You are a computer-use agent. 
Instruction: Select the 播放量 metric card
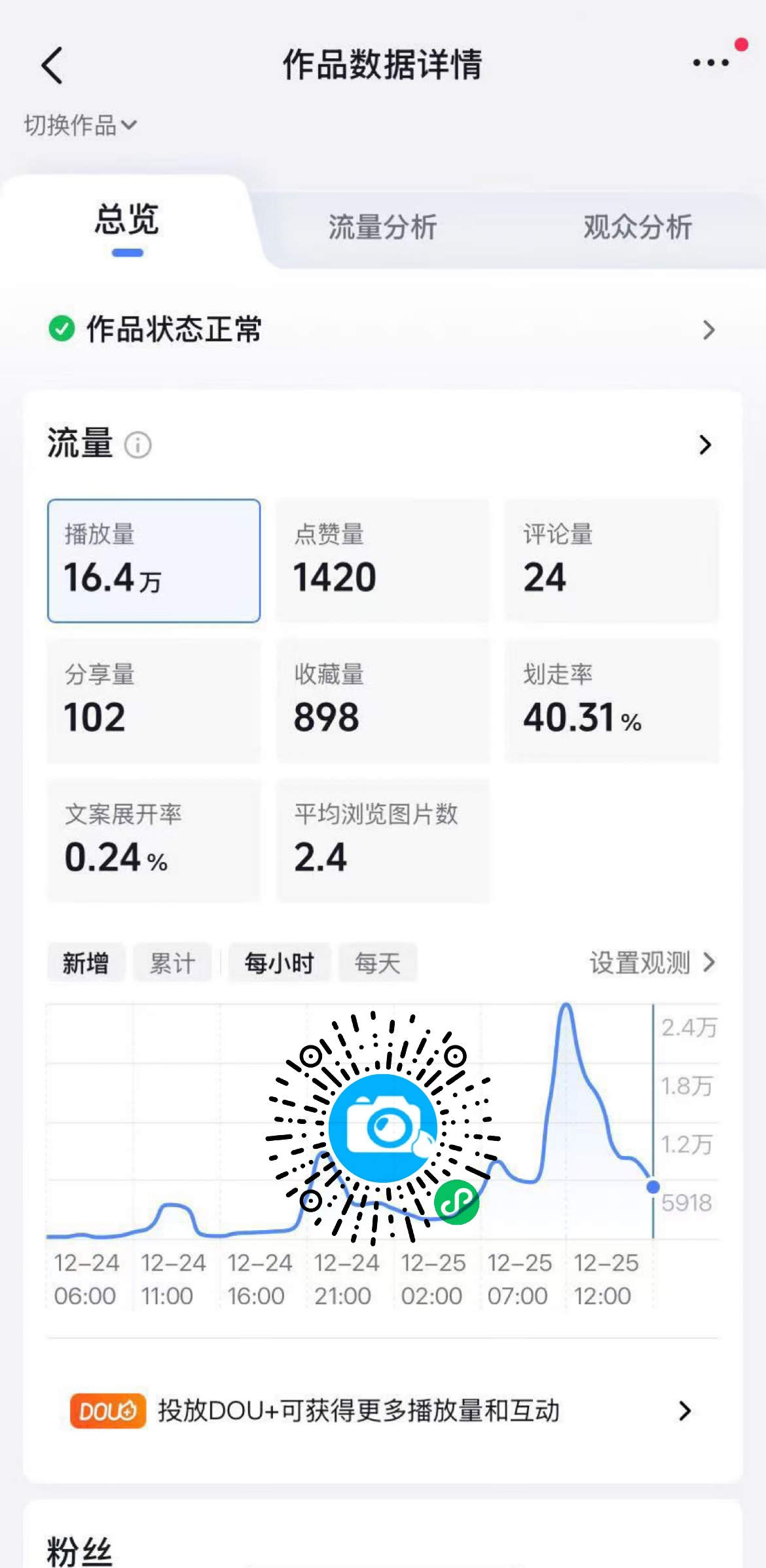(154, 561)
